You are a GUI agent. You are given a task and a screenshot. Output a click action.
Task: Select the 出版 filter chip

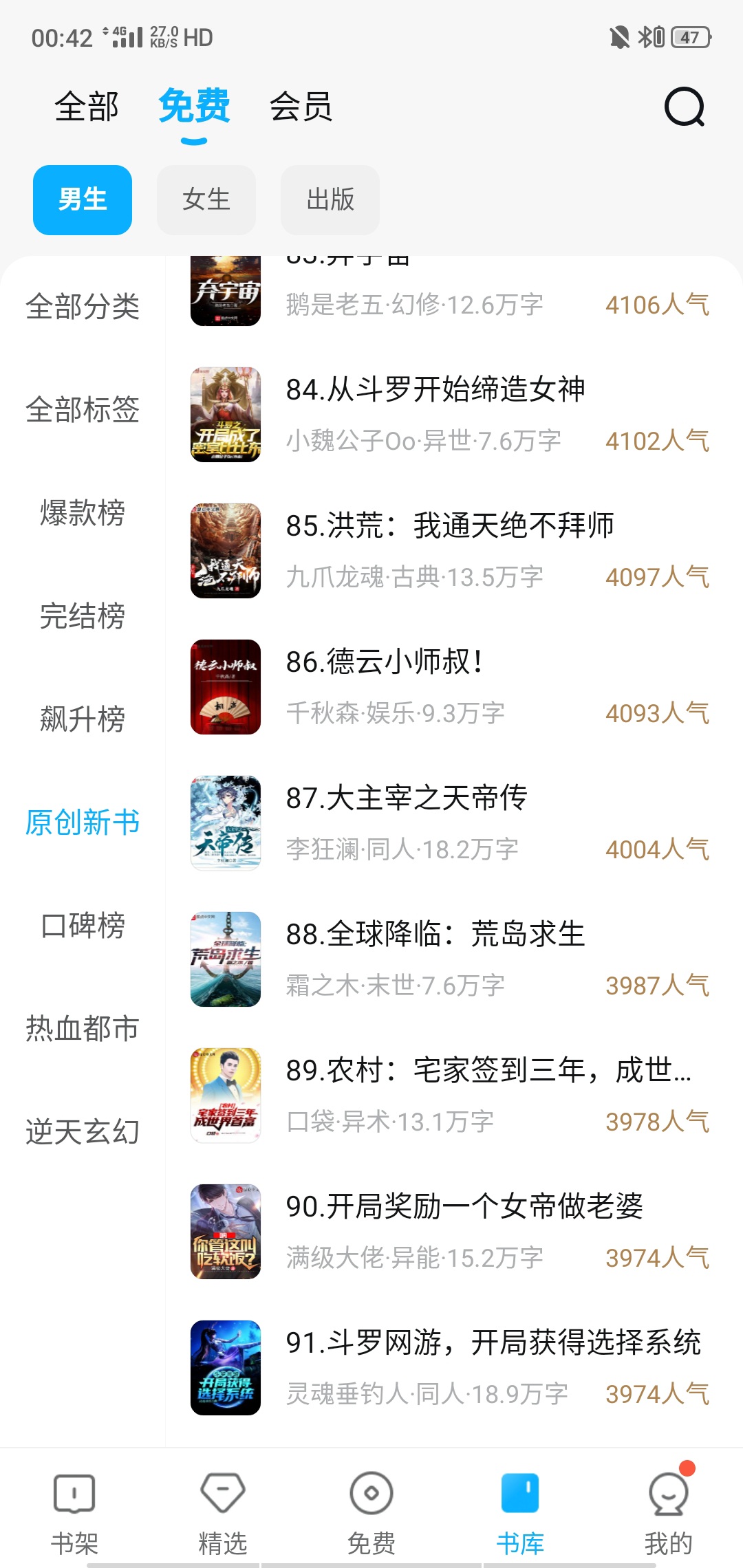point(330,200)
